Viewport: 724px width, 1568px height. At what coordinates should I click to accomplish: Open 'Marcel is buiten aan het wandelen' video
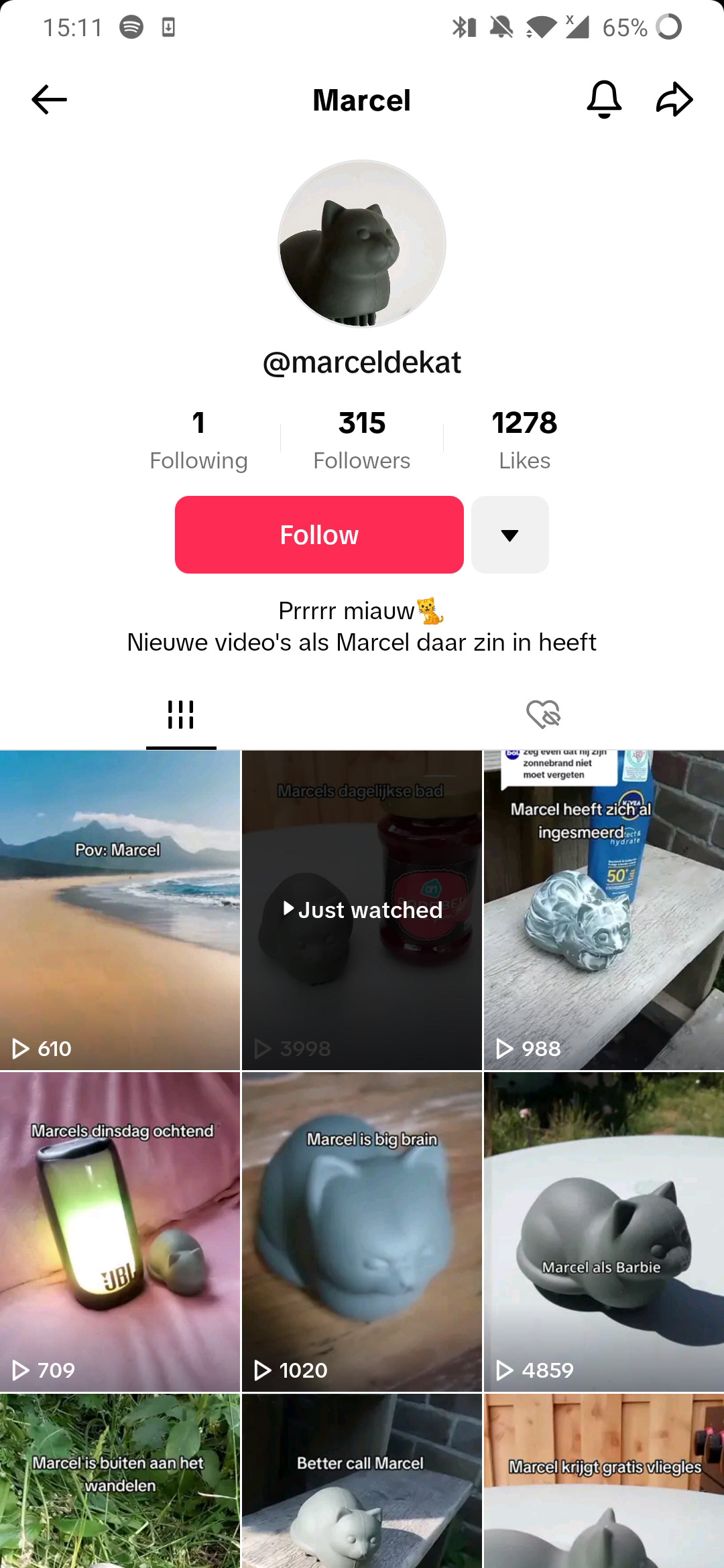[x=120, y=1481]
